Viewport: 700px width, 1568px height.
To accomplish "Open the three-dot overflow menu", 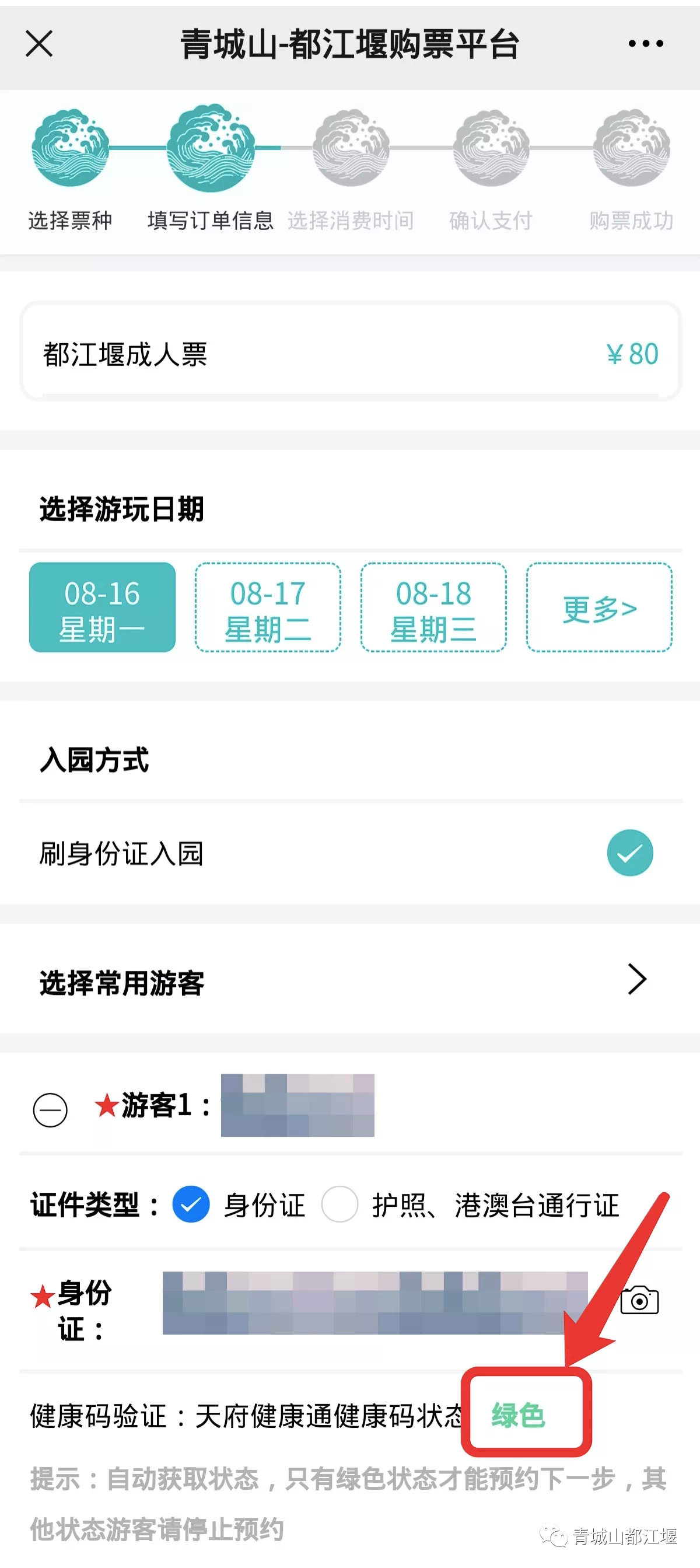I will [645, 44].
